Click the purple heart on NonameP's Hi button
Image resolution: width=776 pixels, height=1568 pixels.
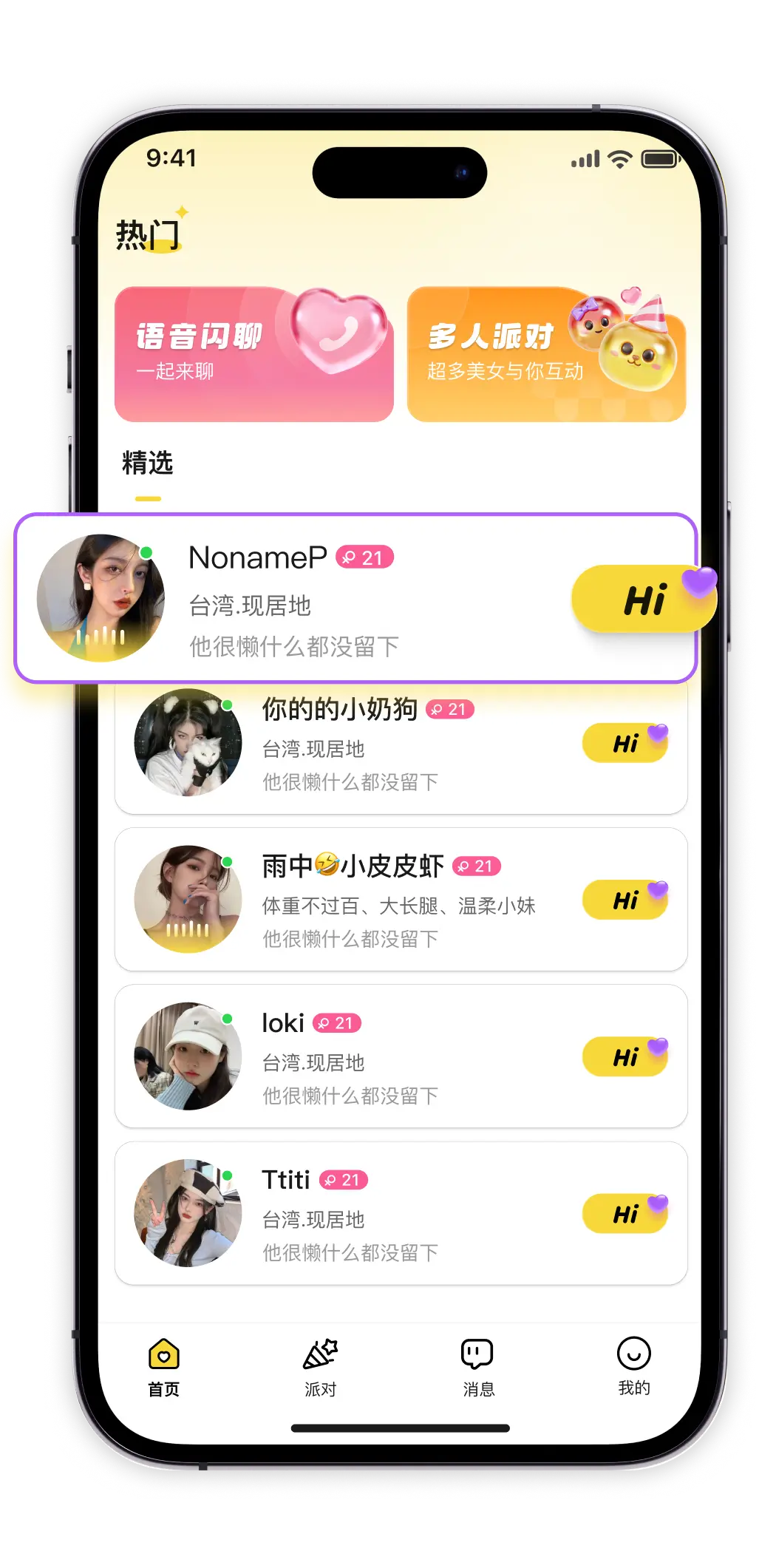[699, 583]
